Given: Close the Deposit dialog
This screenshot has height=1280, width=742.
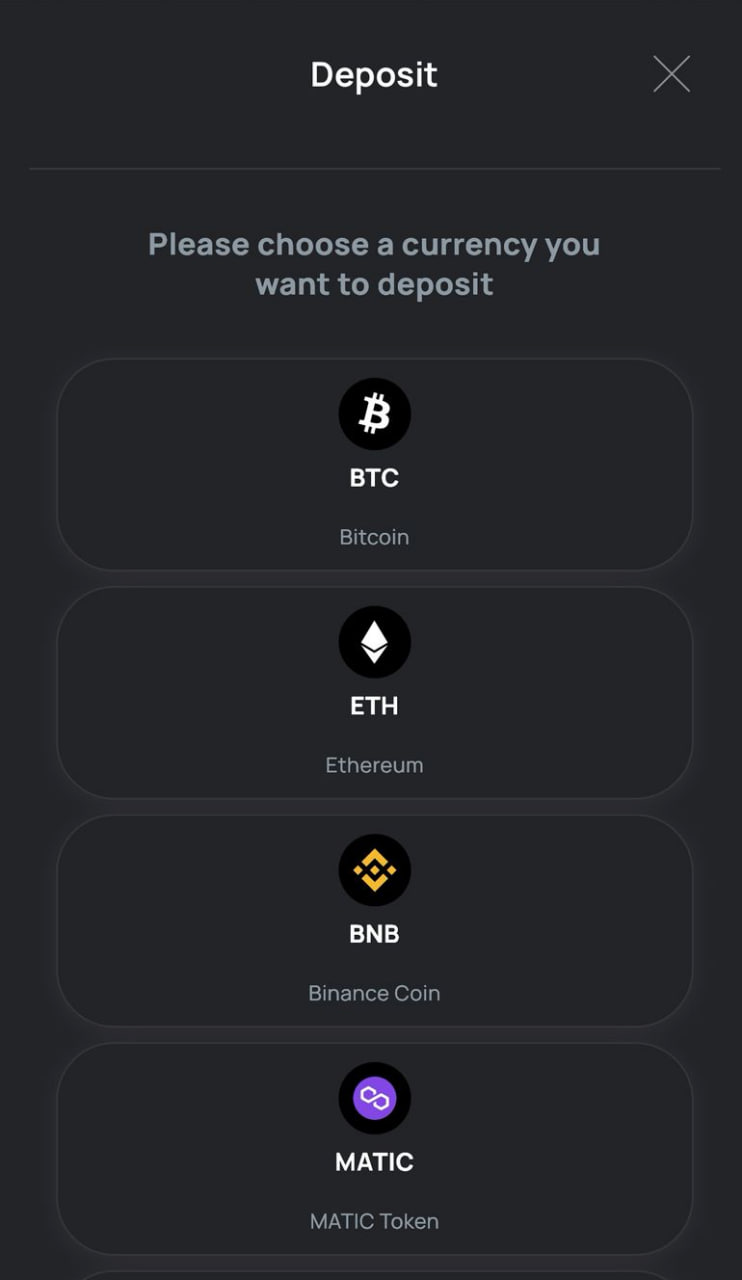Looking at the screenshot, I should click(x=671, y=74).
